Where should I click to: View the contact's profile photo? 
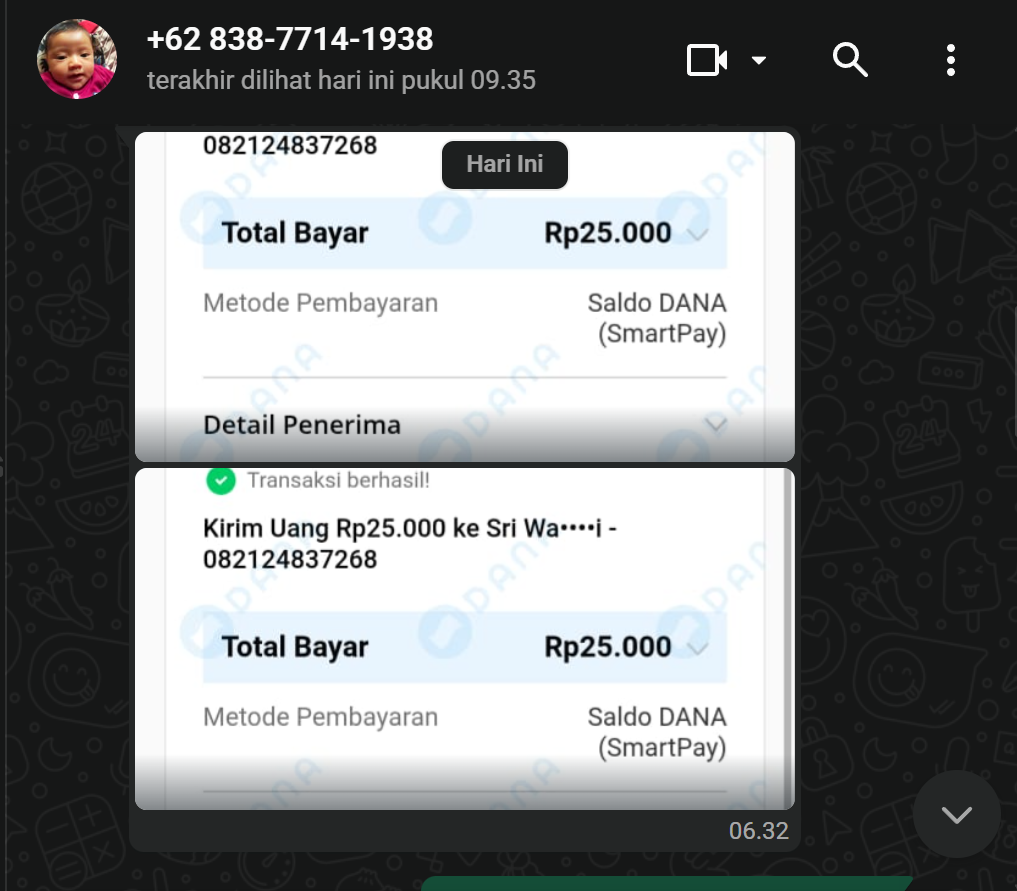[77, 59]
